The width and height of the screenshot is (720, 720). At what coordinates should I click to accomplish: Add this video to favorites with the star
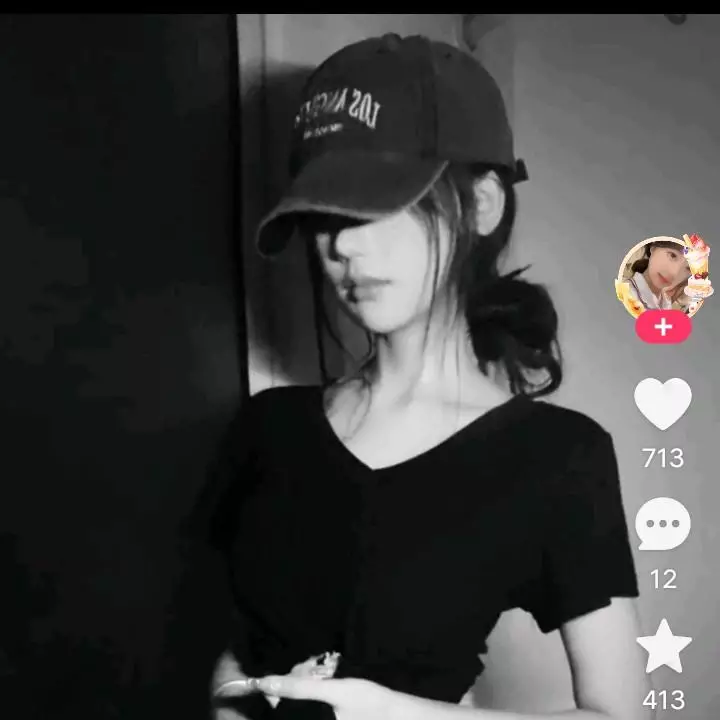click(x=663, y=648)
